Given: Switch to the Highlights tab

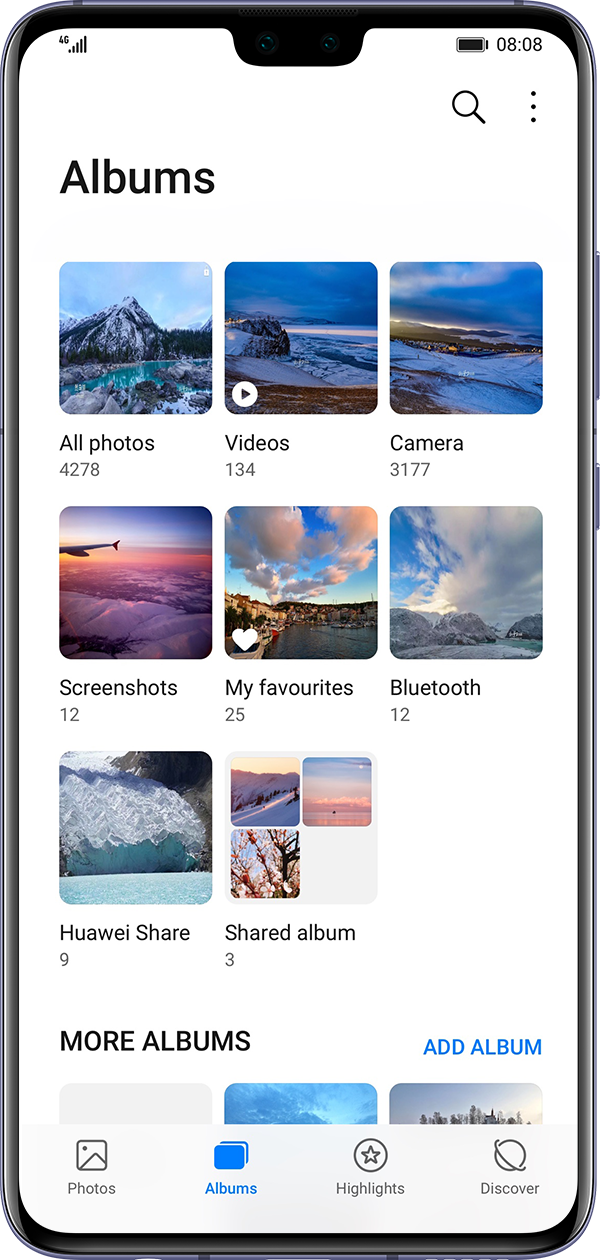Looking at the screenshot, I should pyautogui.click(x=370, y=1167).
